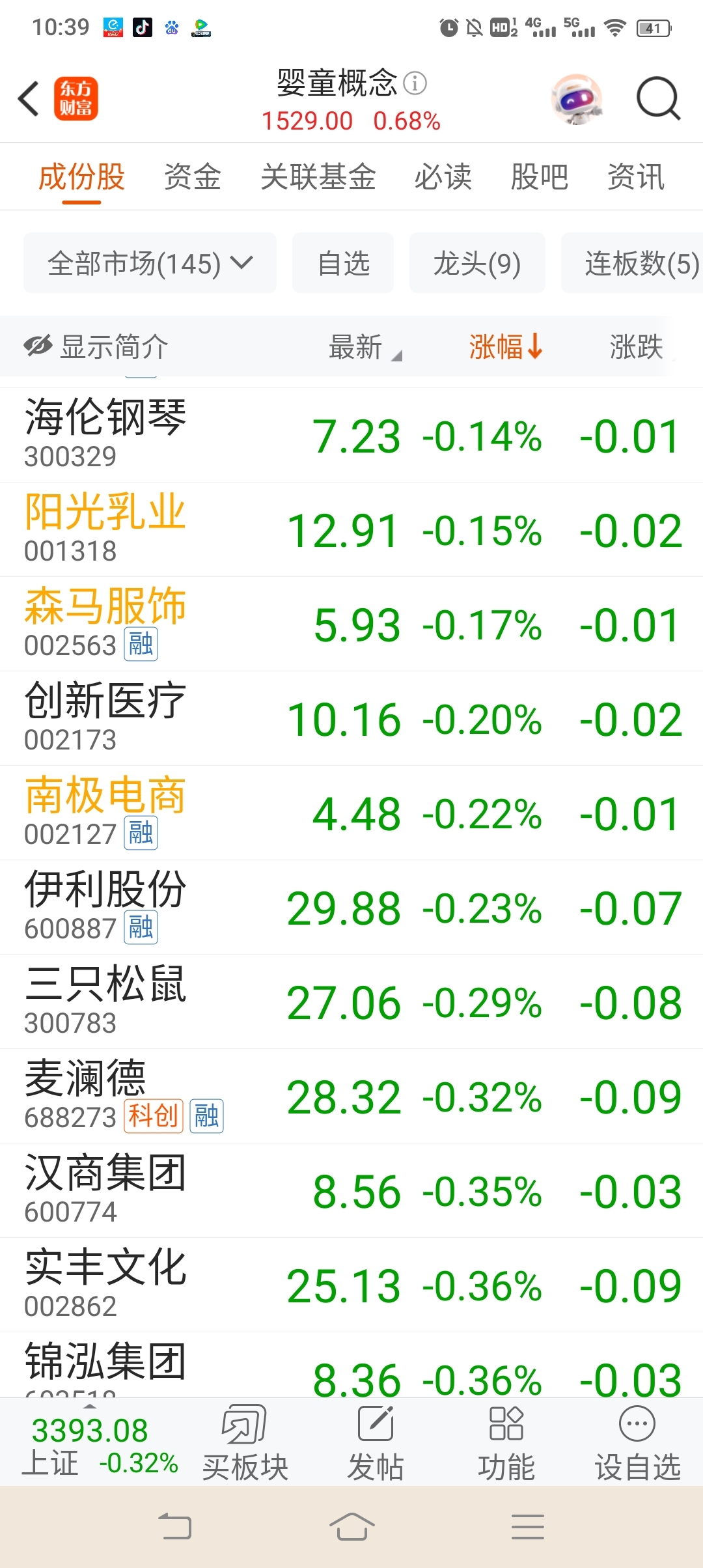Select the 自选 filter chip
The image size is (703, 1568).
(x=343, y=263)
